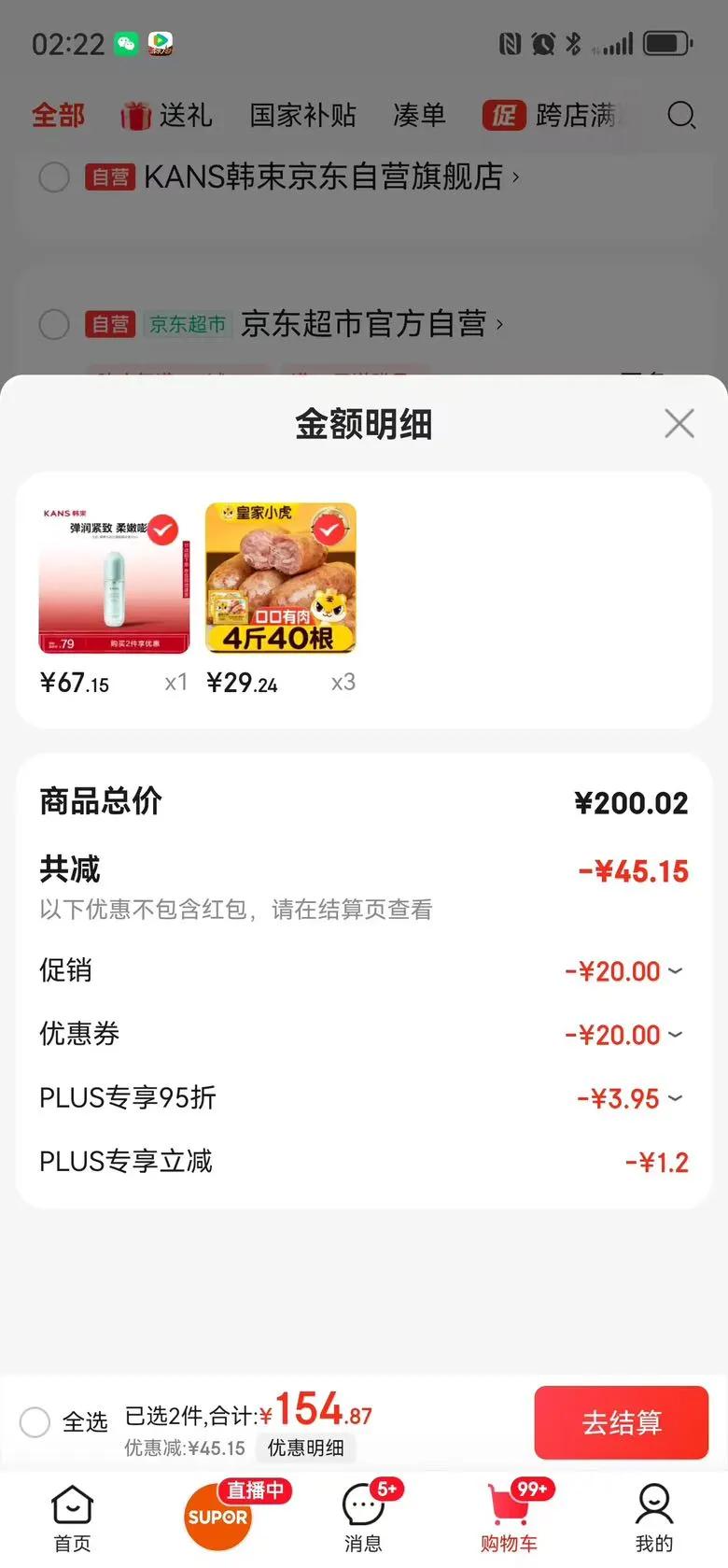
Task: Go to the 首页 tab
Action: tap(72, 1519)
